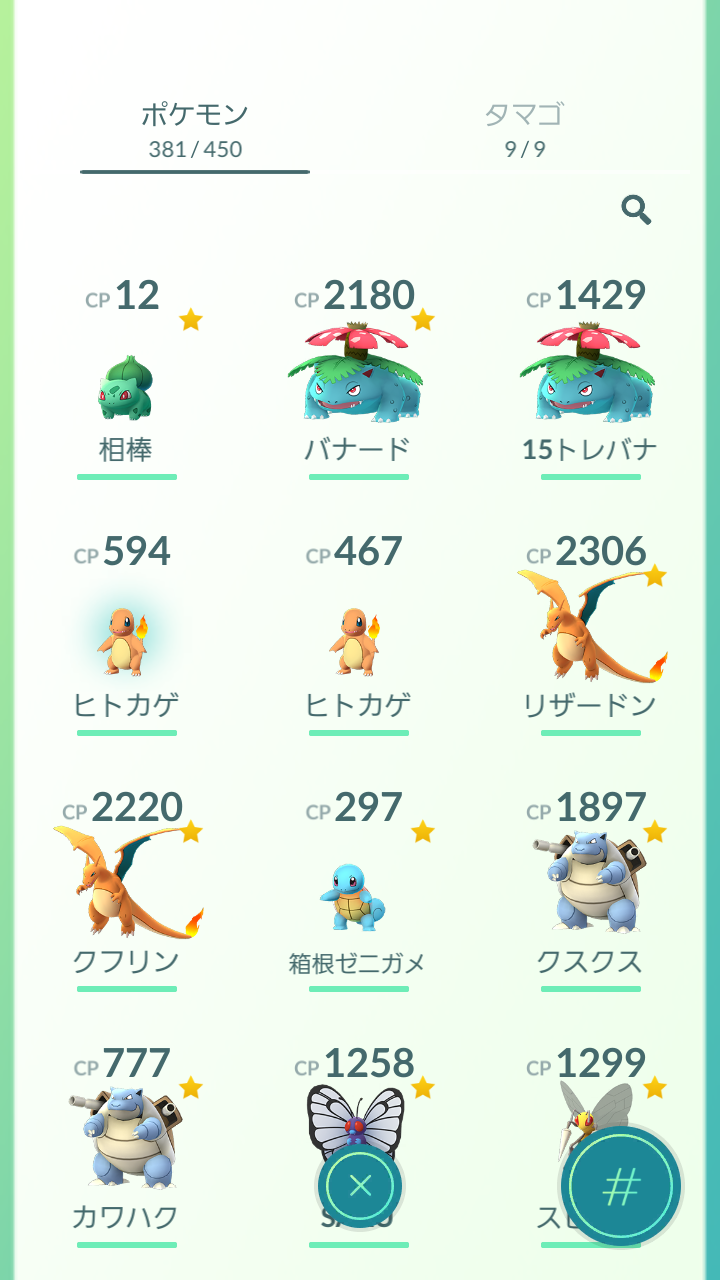The width and height of the screenshot is (720, 1280).
Task: Select the ポケモン tab
Action: [x=195, y=130]
